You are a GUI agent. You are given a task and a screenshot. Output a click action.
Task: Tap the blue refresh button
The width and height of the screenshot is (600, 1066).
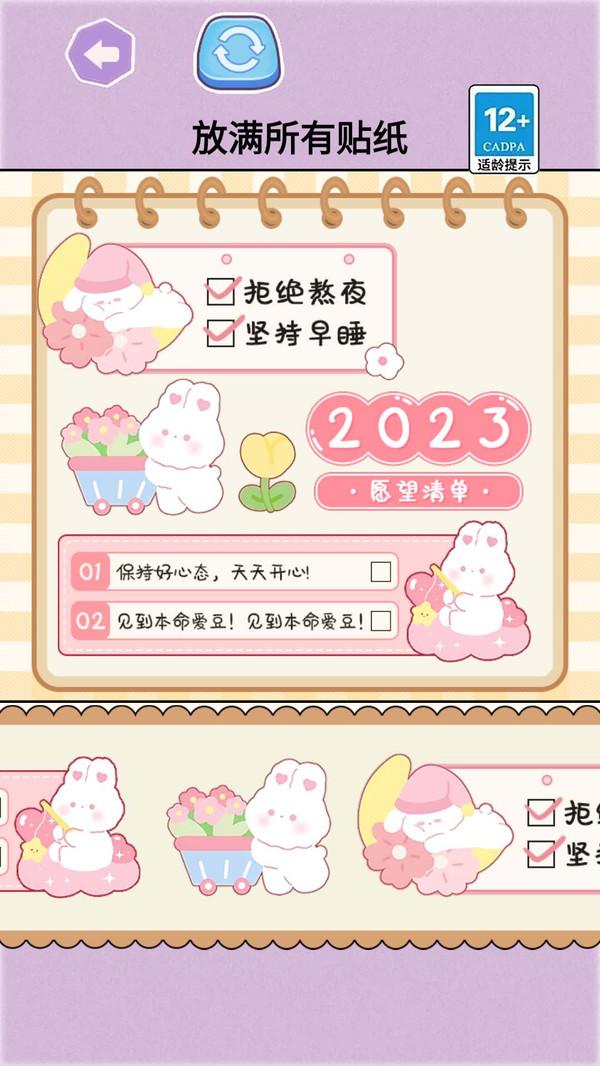(238, 53)
